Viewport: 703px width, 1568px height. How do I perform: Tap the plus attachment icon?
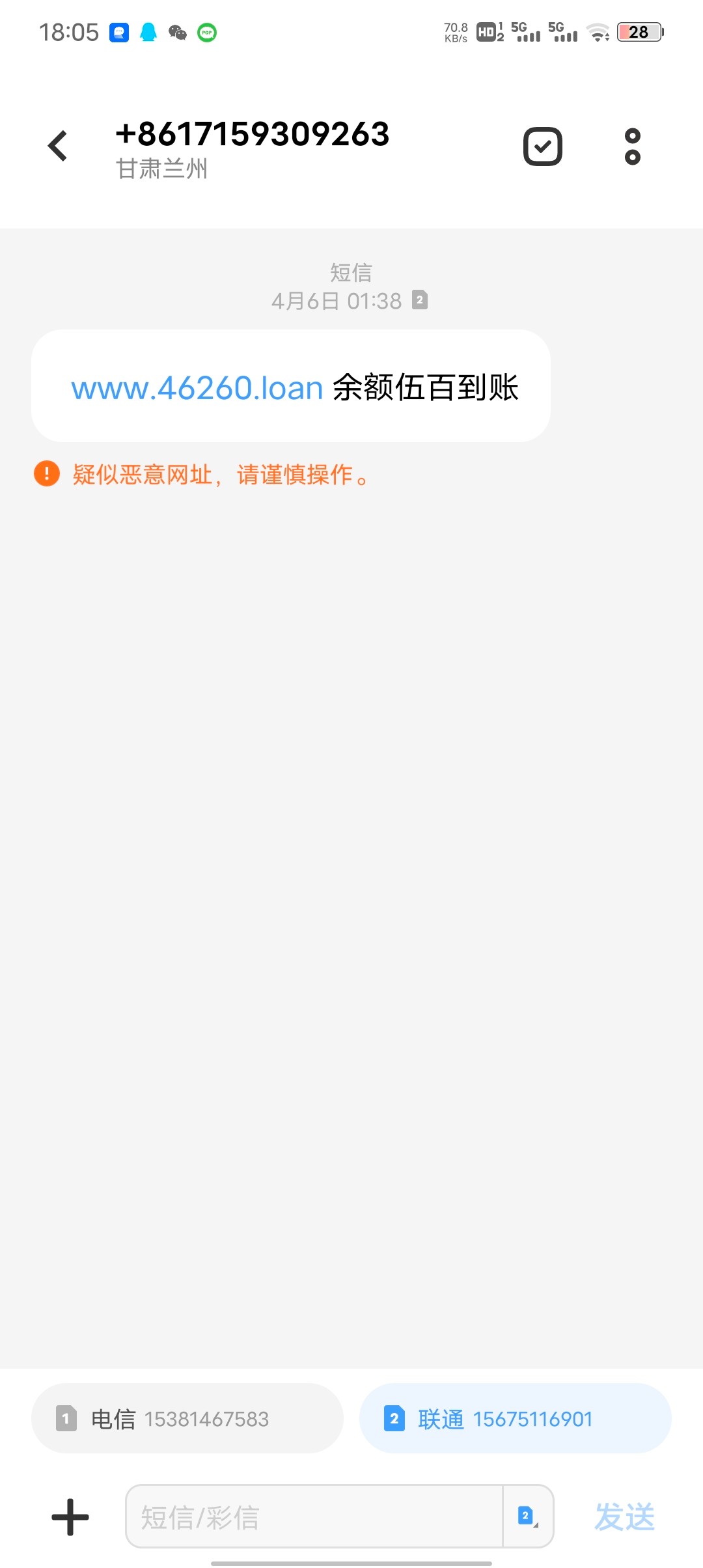pos(70,1517)
